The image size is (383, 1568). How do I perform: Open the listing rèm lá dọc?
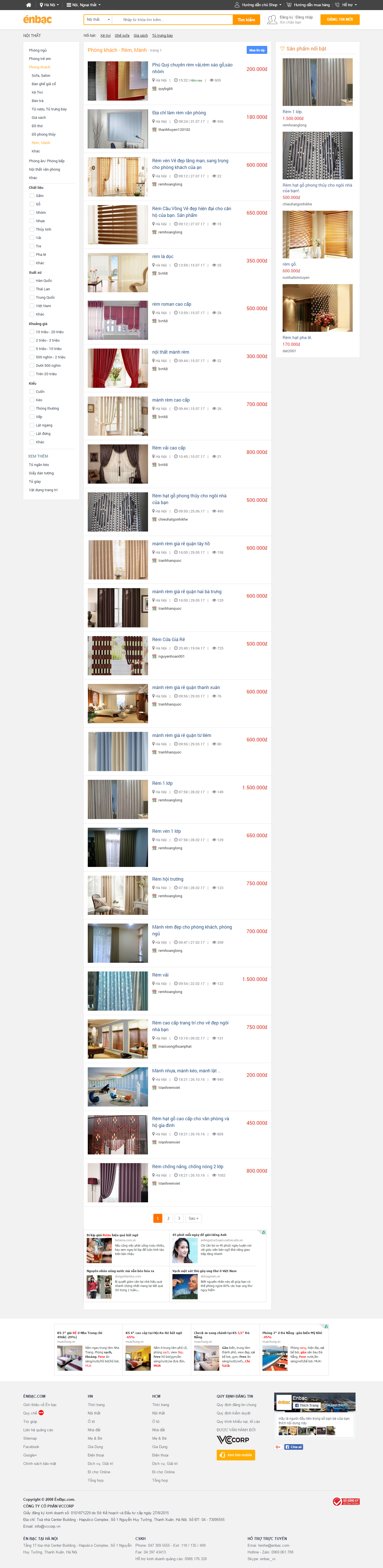(163, 256)
